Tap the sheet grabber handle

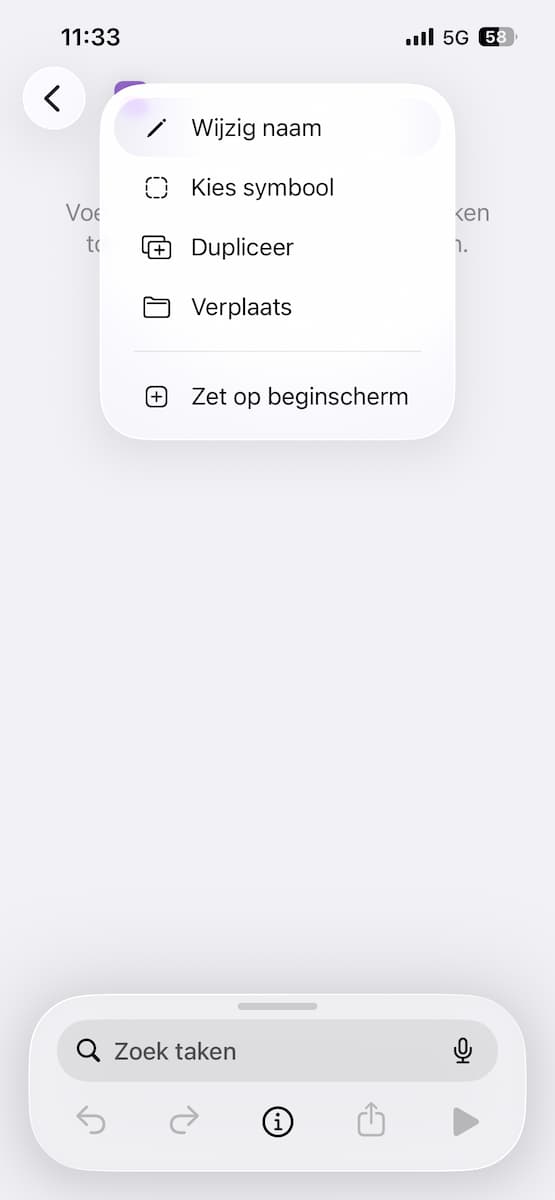[277, 1006]
